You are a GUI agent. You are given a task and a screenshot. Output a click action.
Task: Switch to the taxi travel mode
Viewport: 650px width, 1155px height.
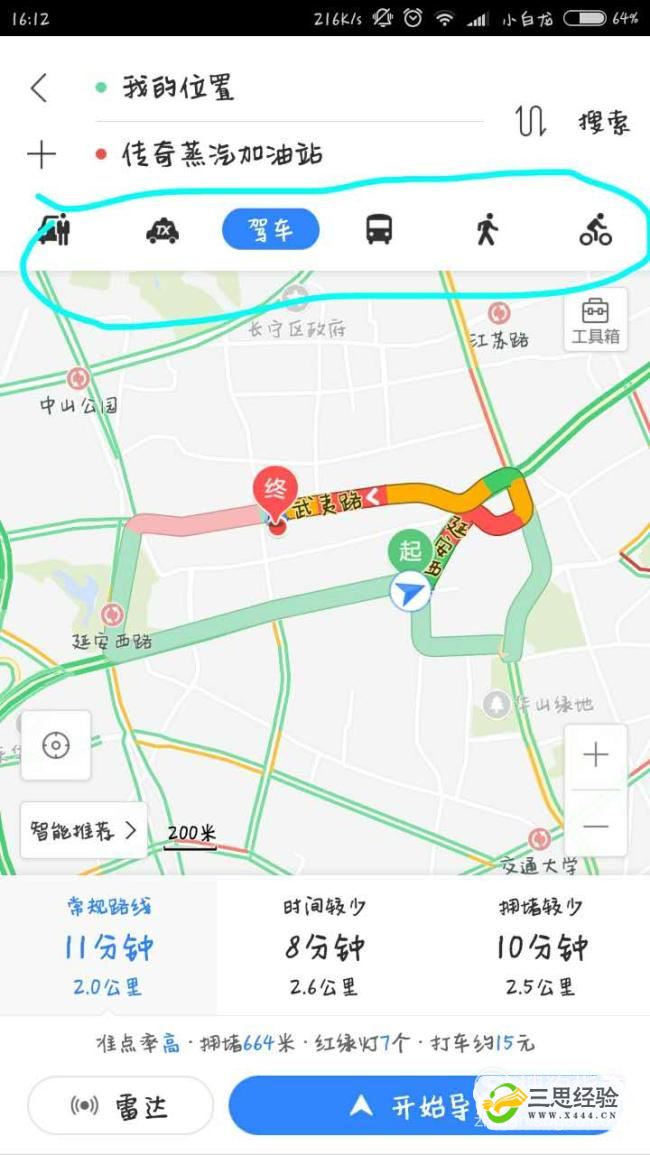(162, 231)
